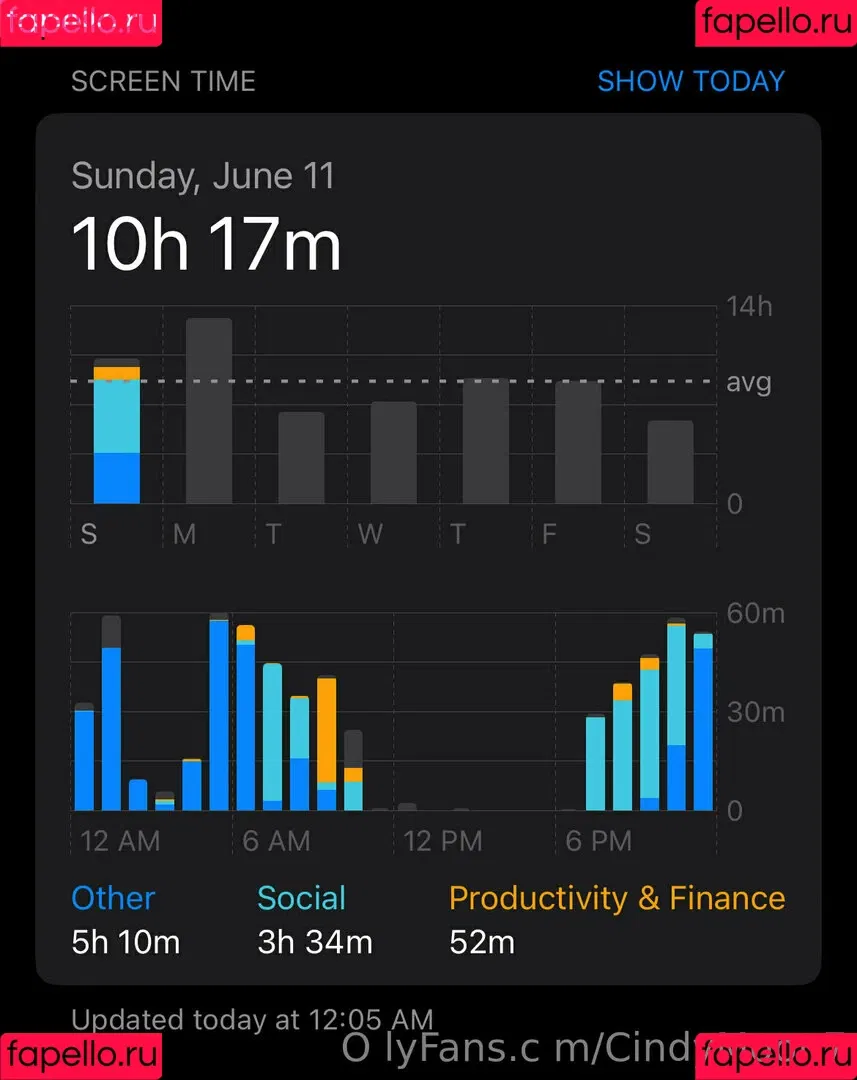Select Sunday's colored bar in weekly chart
This screenshot has height=1080, width=857.
(117, 432)
